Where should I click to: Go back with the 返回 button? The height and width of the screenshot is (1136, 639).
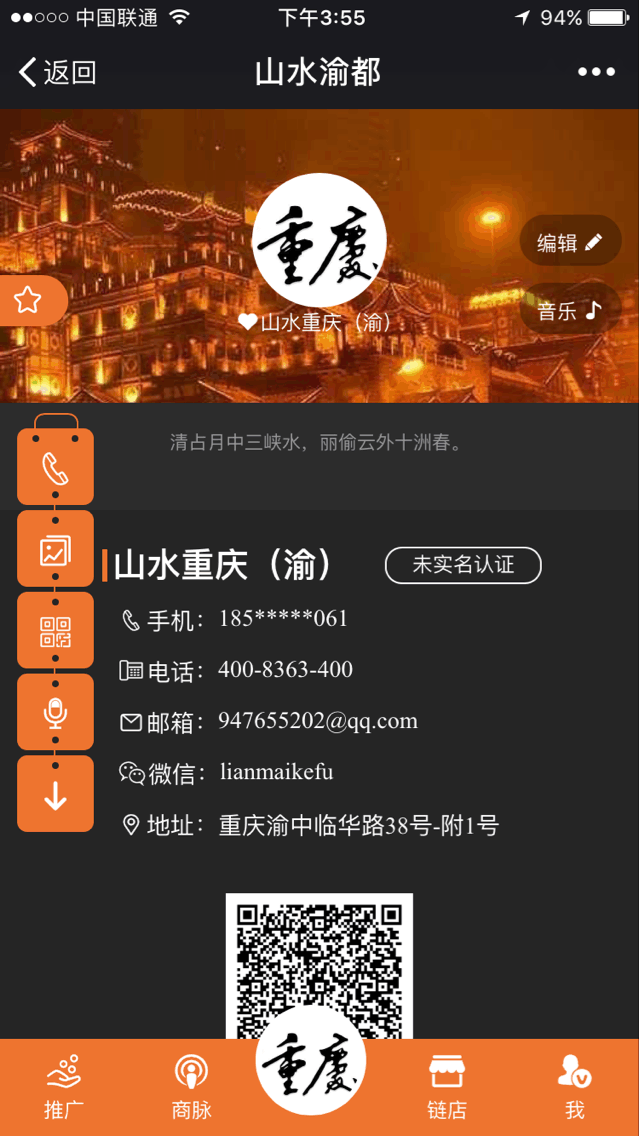pyautogui.click(x=58, y=72)
